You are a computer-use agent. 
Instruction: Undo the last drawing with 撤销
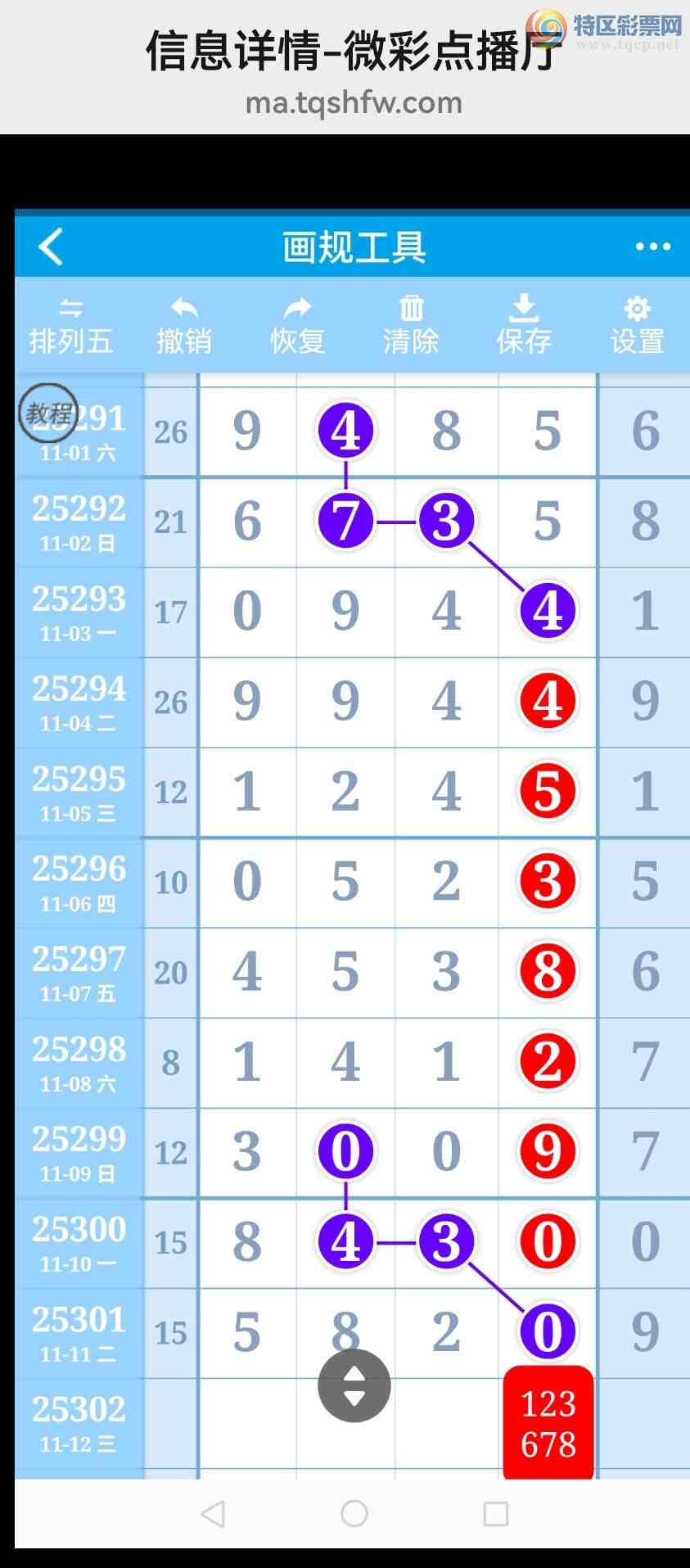[x=184, y=326]
